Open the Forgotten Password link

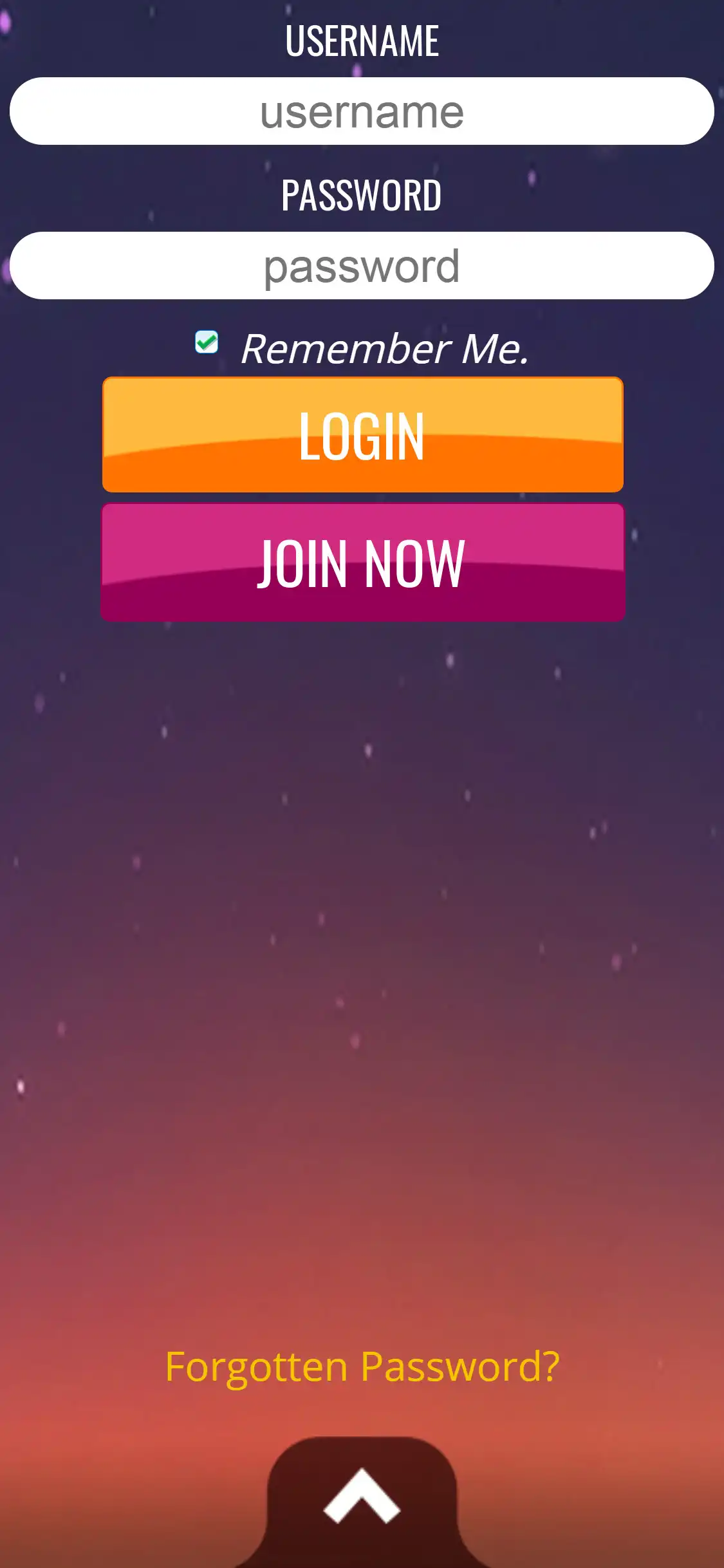362,1367
